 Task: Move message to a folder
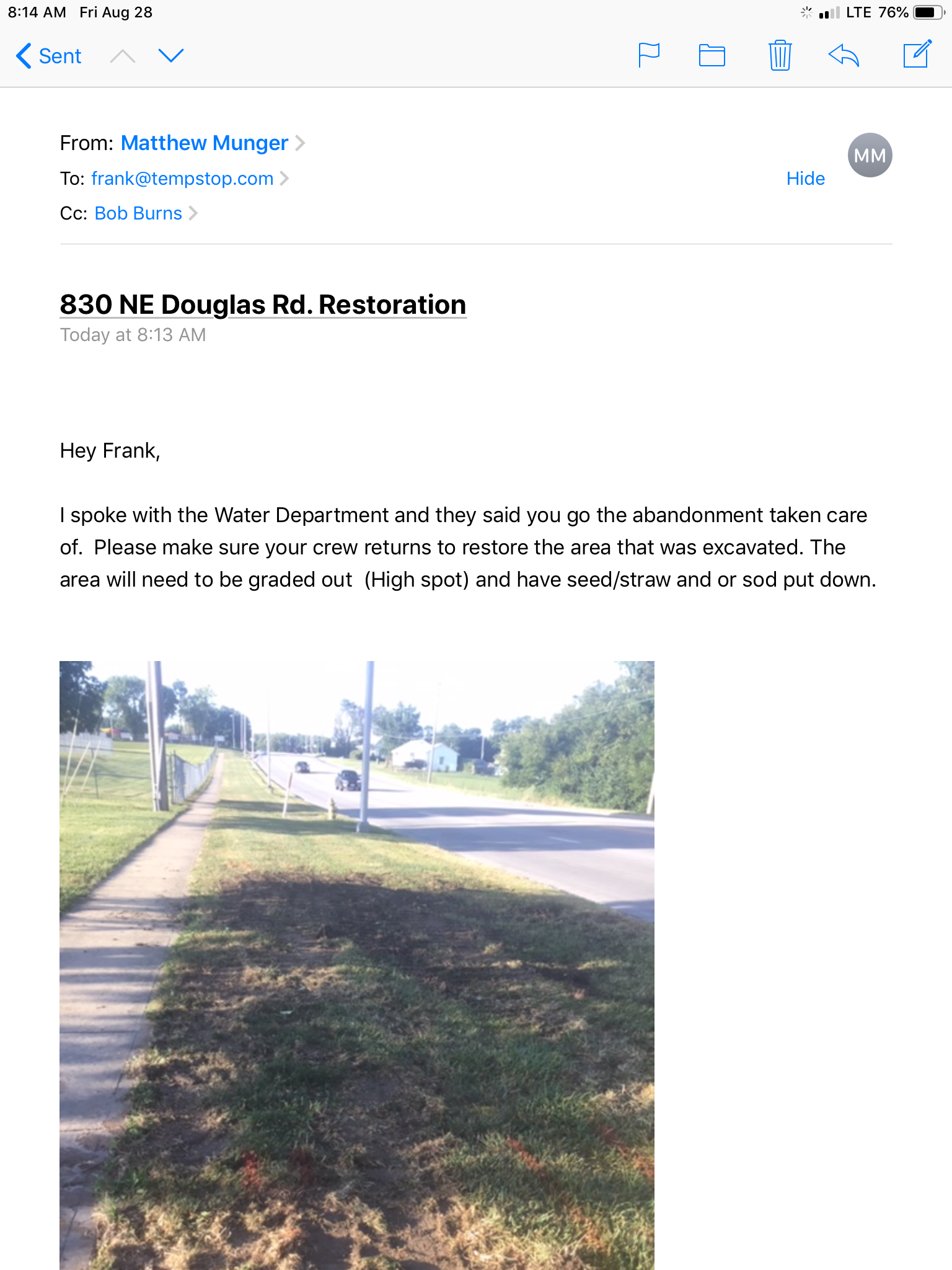pyautogui.click(x=712, y=56)
